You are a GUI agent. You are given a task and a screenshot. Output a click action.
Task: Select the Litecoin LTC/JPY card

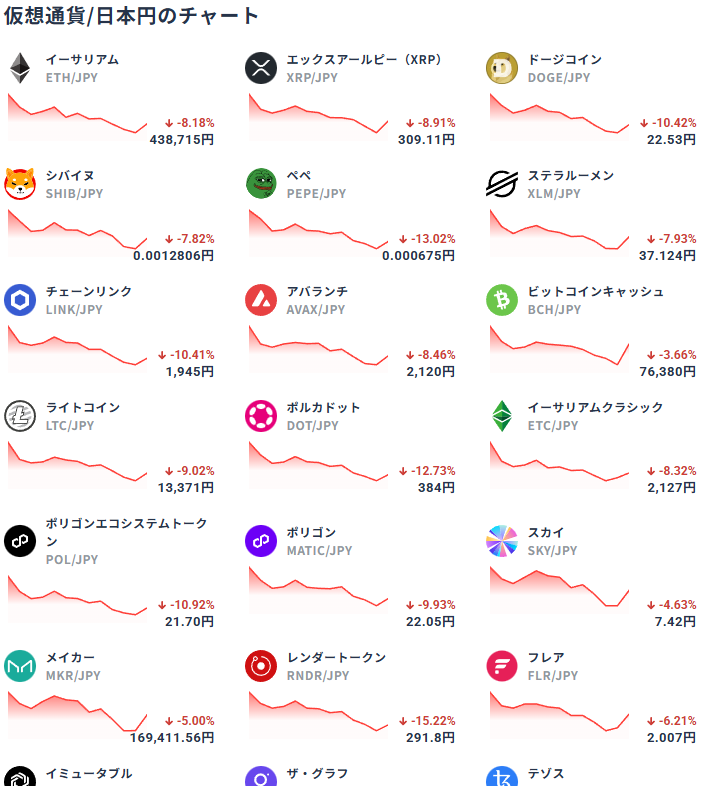pos(110,446)
